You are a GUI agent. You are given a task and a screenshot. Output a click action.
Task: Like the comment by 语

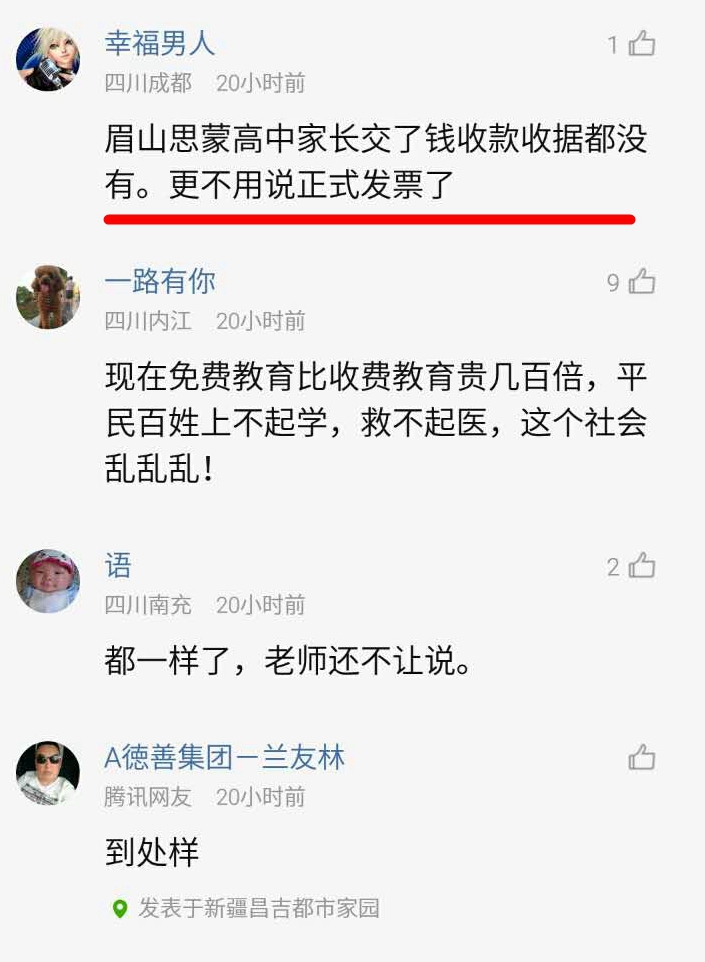click(x=641, y=567)
